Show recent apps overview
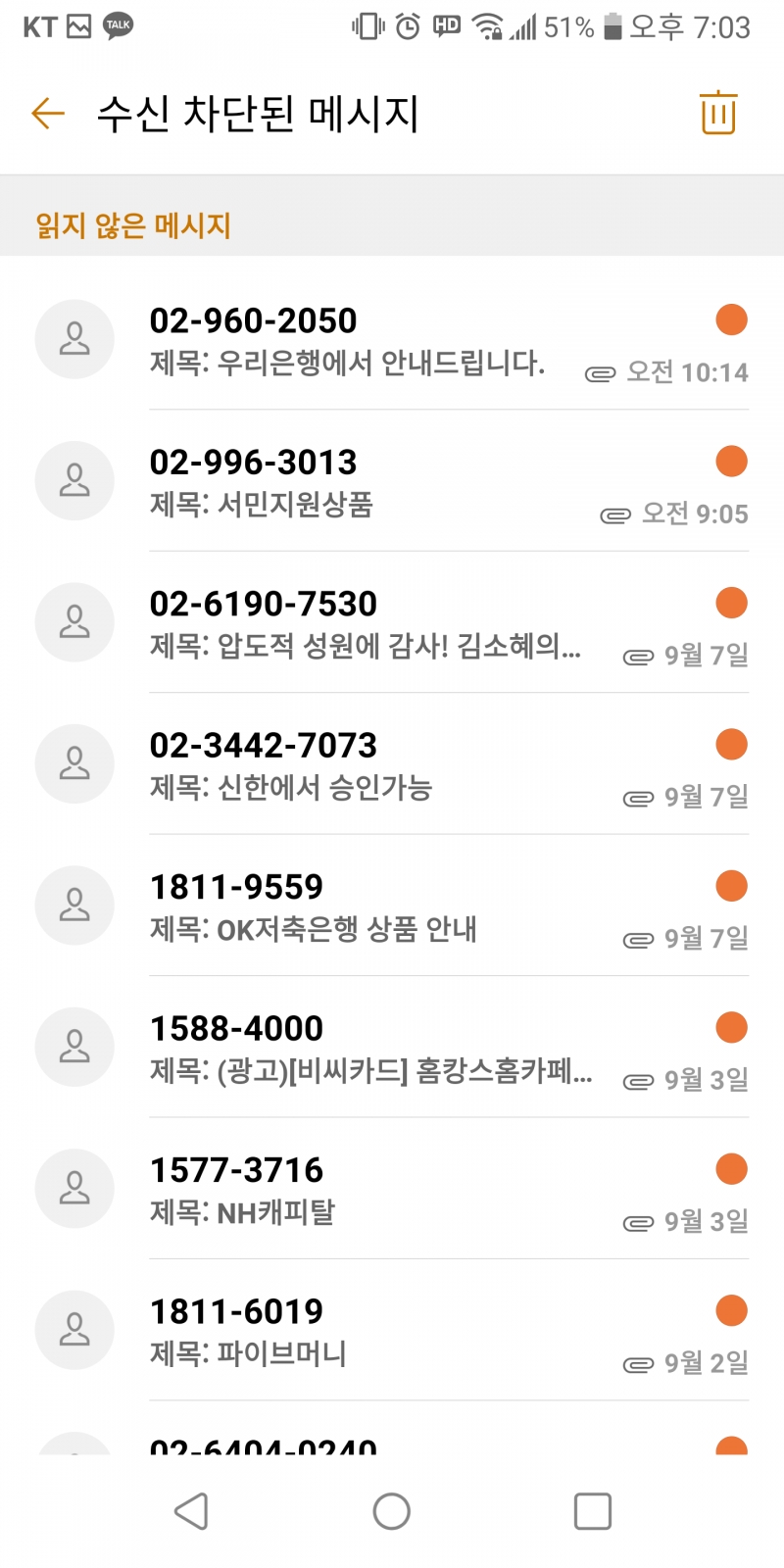The image size is (784, 1568). click(x=592, y=1511)
